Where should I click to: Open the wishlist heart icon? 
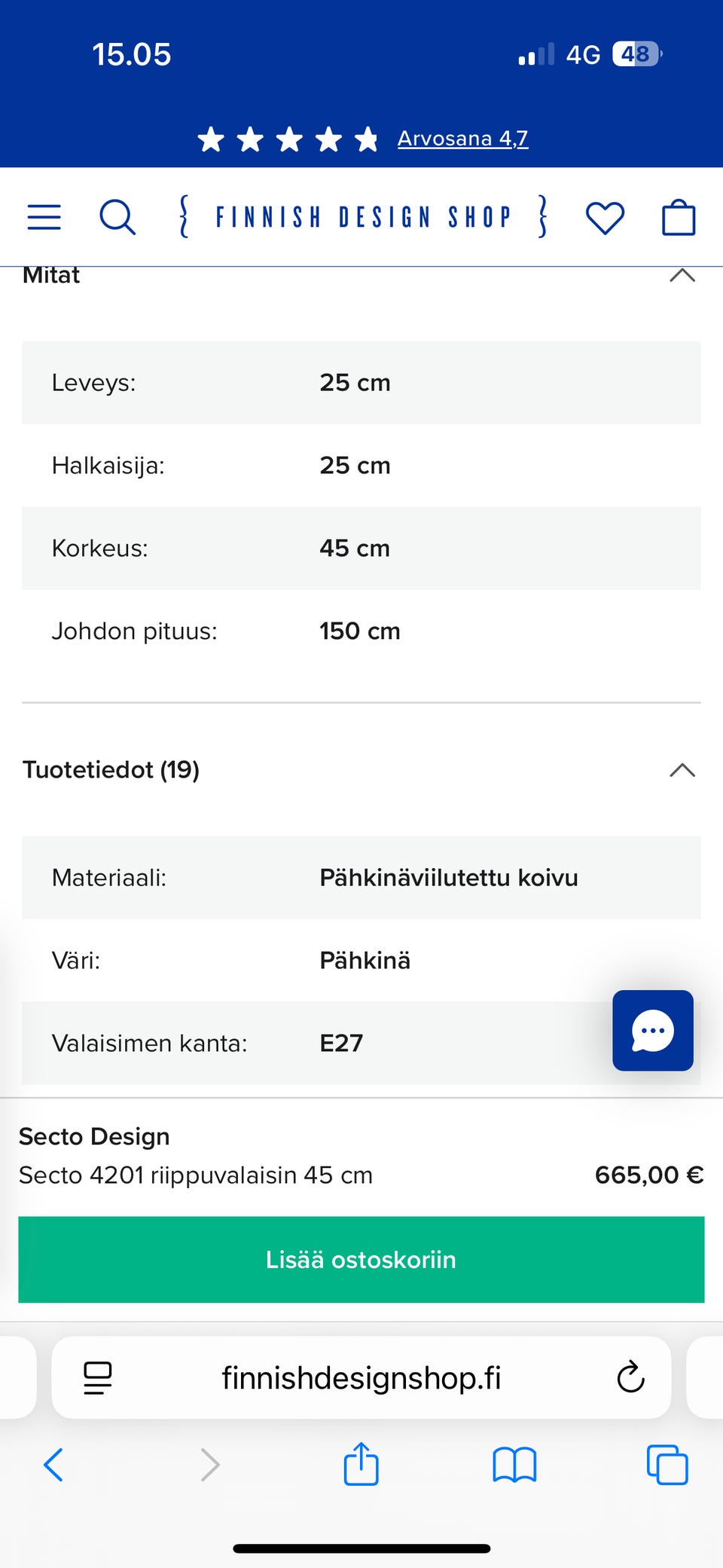[x=604, y=217]
